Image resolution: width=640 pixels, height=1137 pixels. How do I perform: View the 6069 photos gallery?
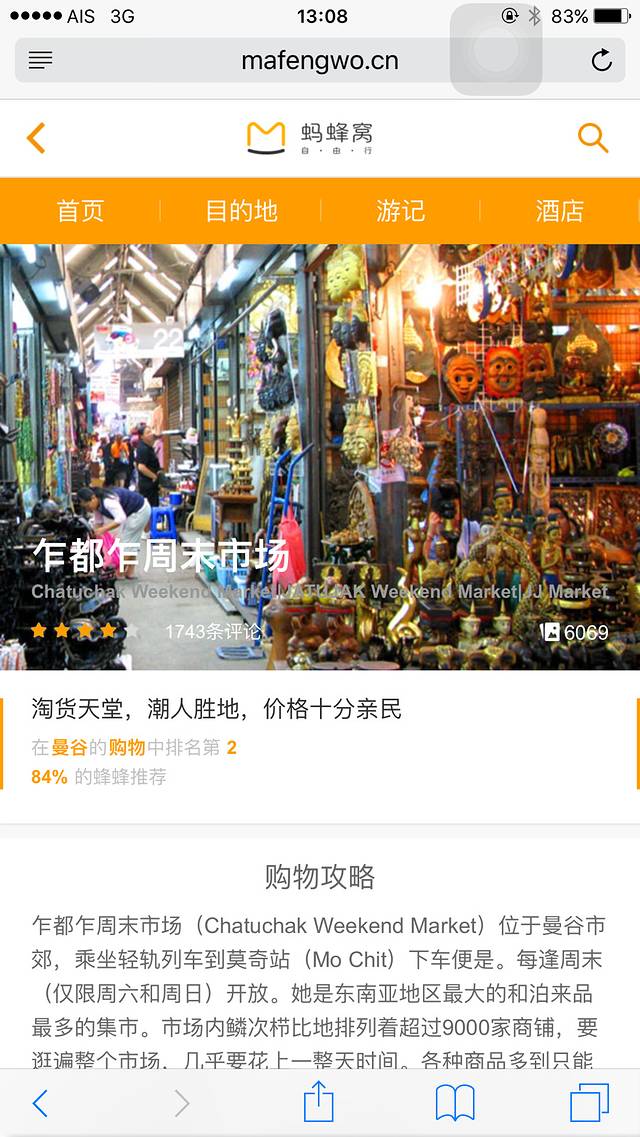click(575, 632)
